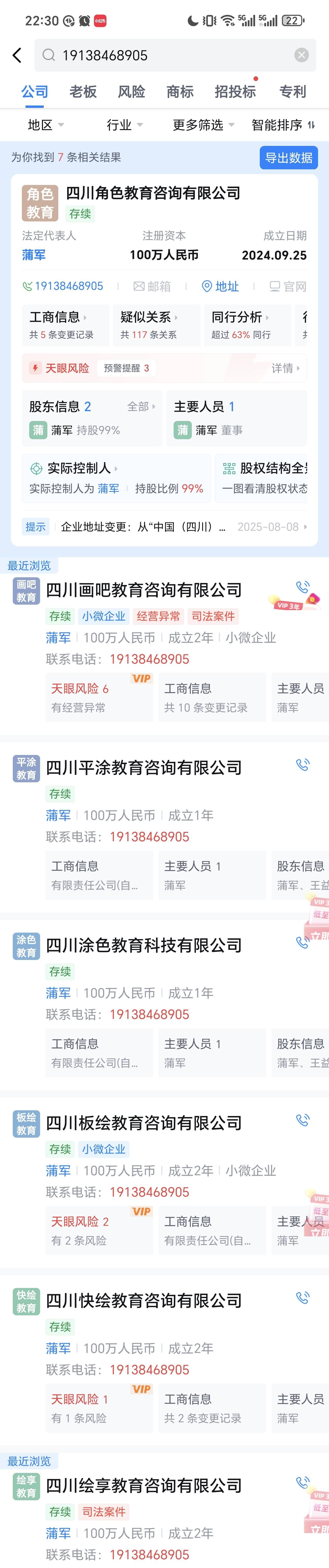Expand the 行业 filter dropdown
The image size is (329, 1568).
(x=125, y=125)
